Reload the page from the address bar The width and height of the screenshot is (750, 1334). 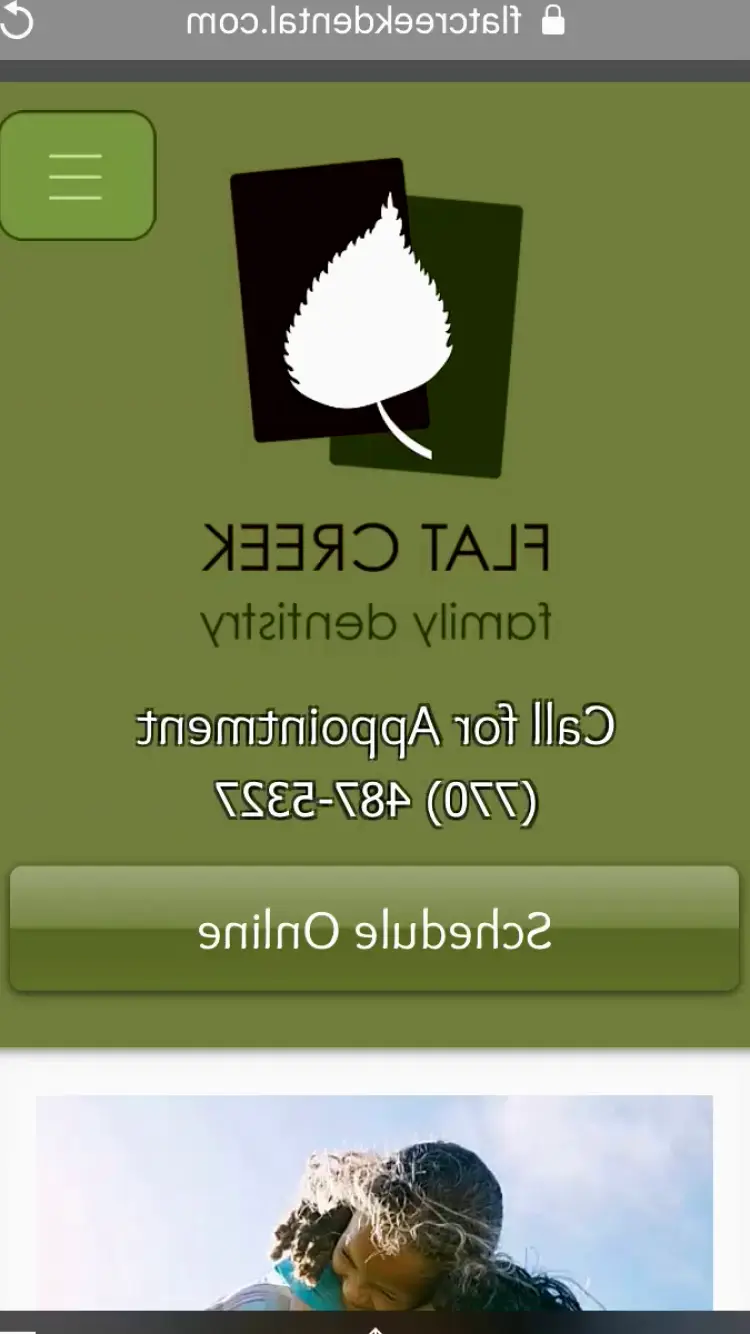click(15, 21)
